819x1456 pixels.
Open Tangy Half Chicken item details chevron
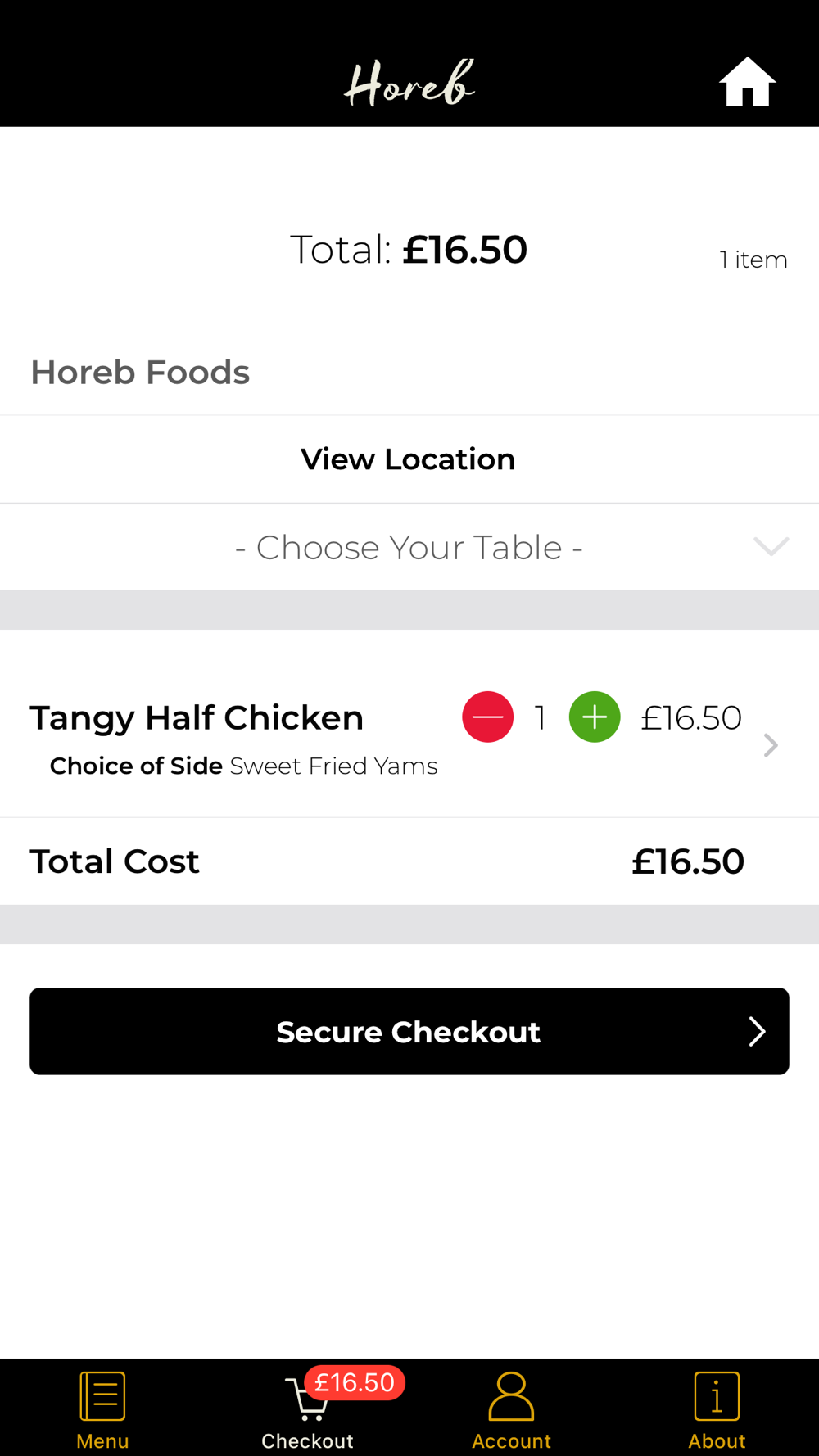coord(771,745)
